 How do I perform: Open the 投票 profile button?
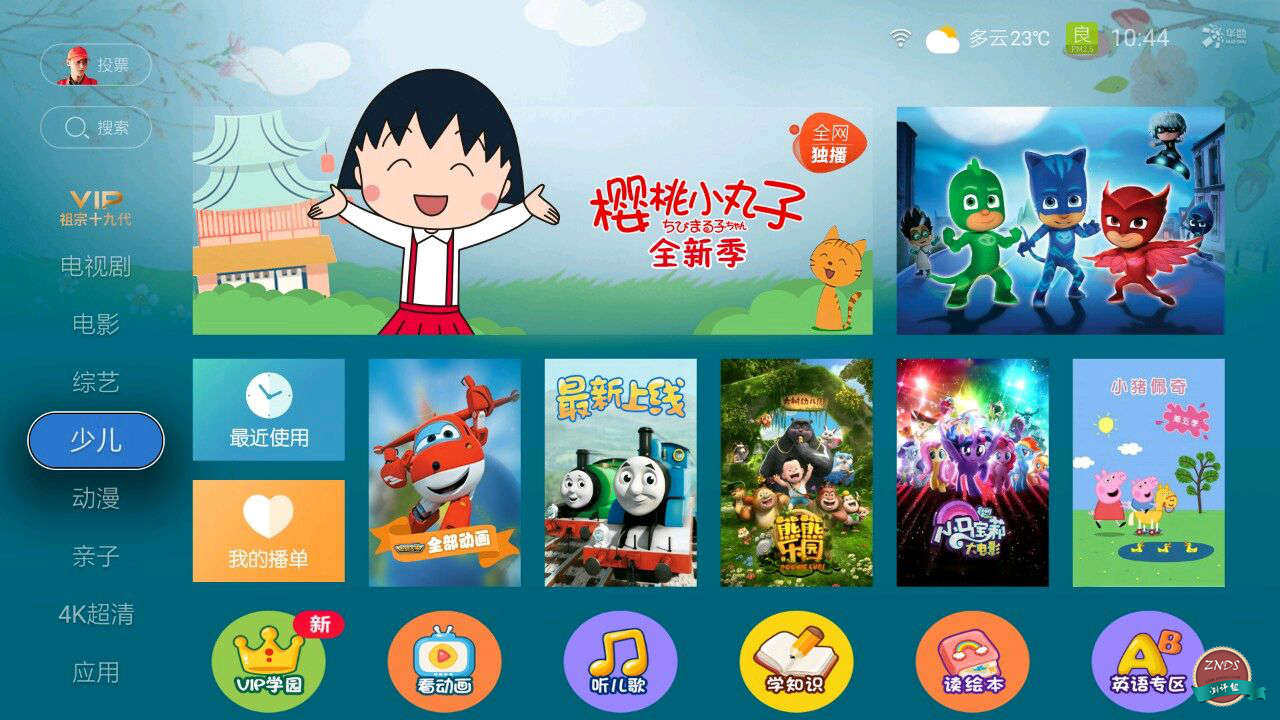(x=96, y=66)
